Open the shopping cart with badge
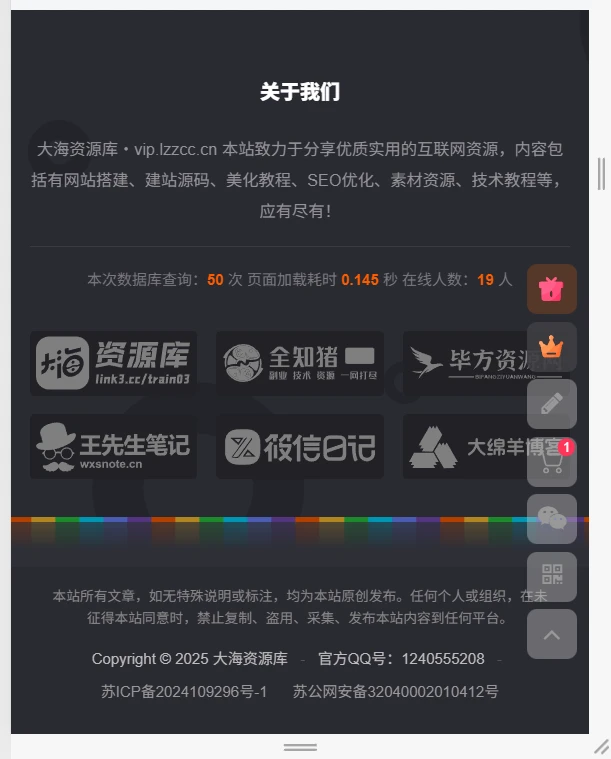 (x=552, y=462)
